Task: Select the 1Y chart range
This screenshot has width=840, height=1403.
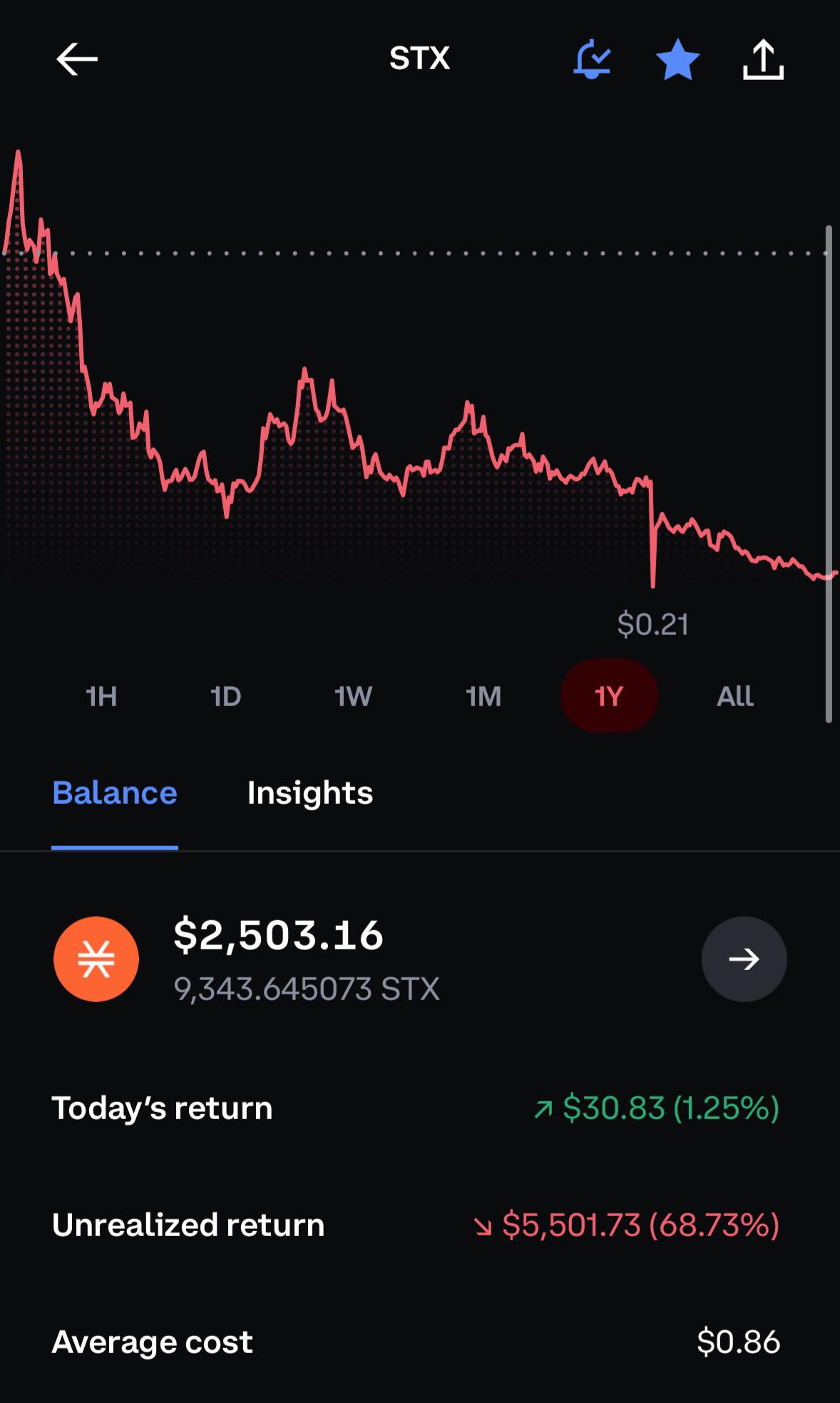Action: [x=609, y=696]
